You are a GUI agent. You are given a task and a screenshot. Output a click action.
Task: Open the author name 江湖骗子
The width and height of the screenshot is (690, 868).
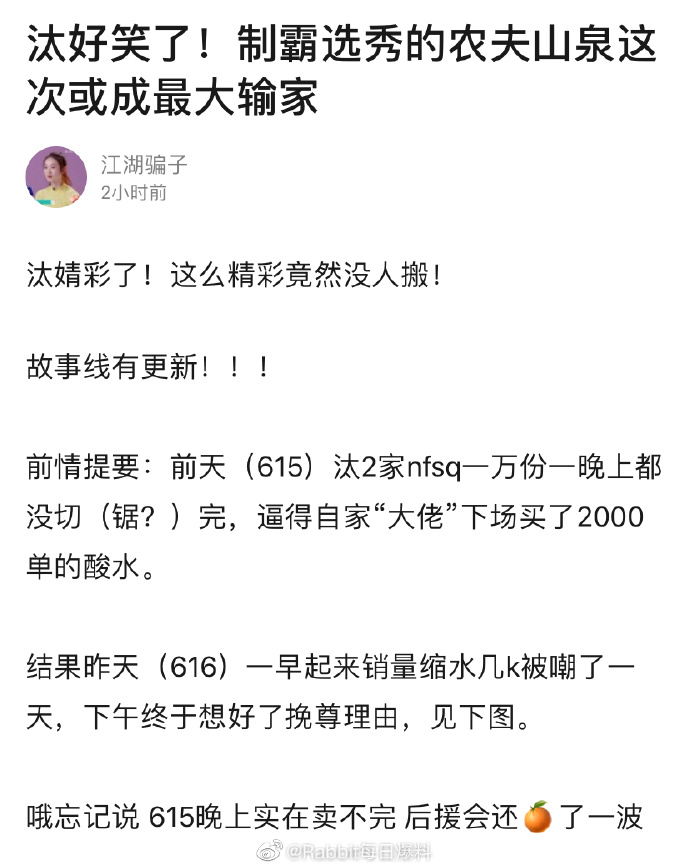click(144, 164)
